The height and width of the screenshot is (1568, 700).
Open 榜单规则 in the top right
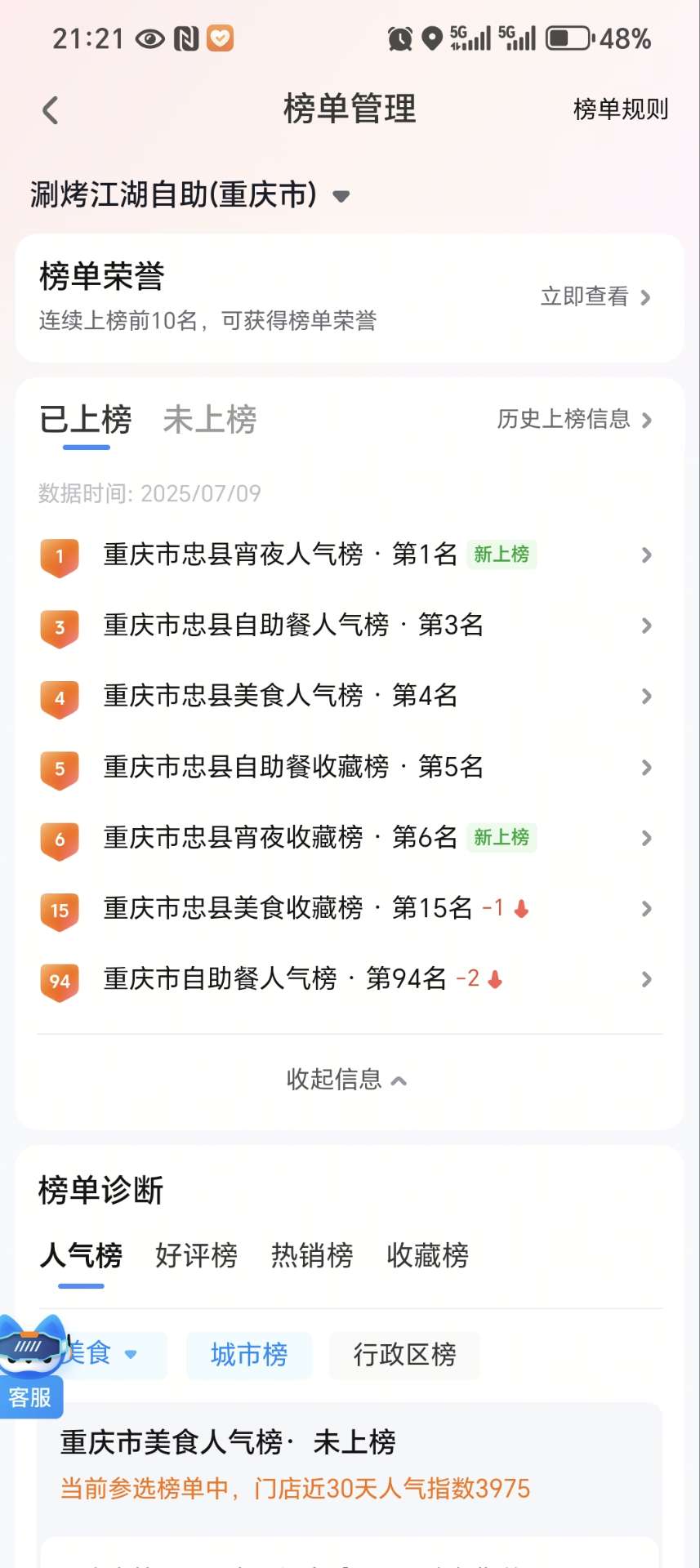pos(621,109)
